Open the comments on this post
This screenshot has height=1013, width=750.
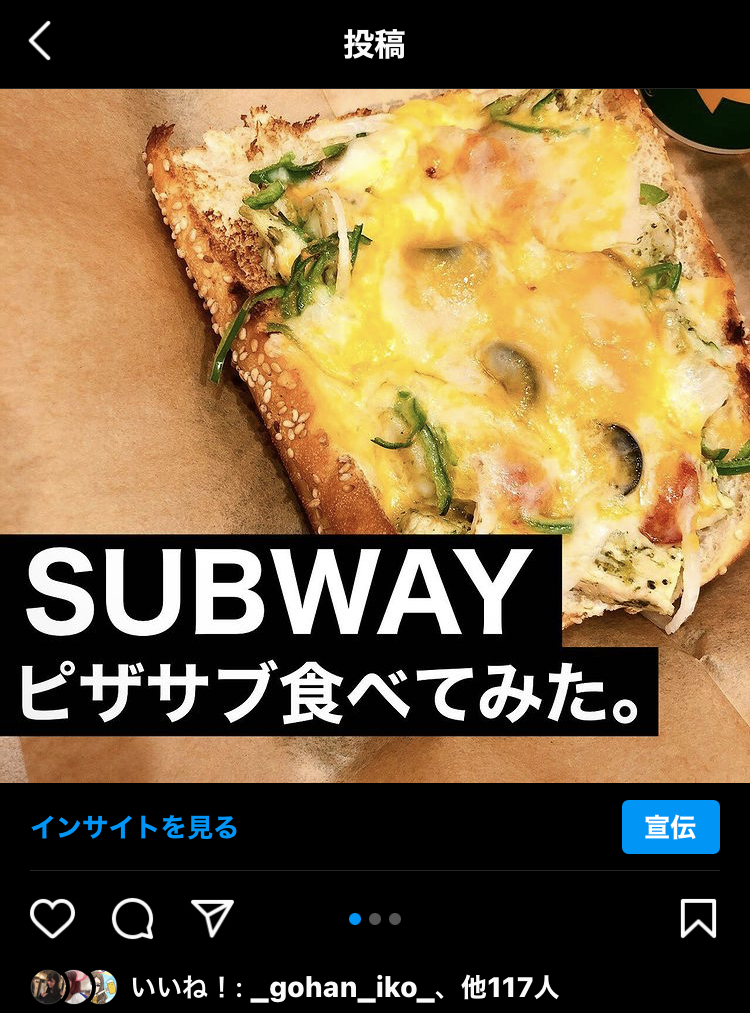(x=132, y=918)
